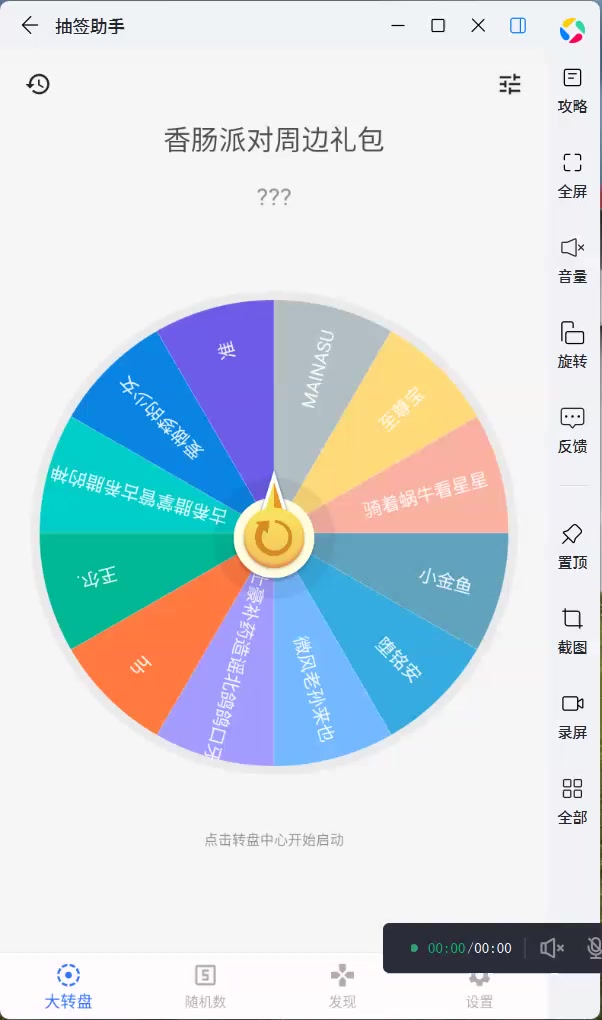Switch to the 发现 tab
Screen dimensions: 602x1020
[342, 986]
